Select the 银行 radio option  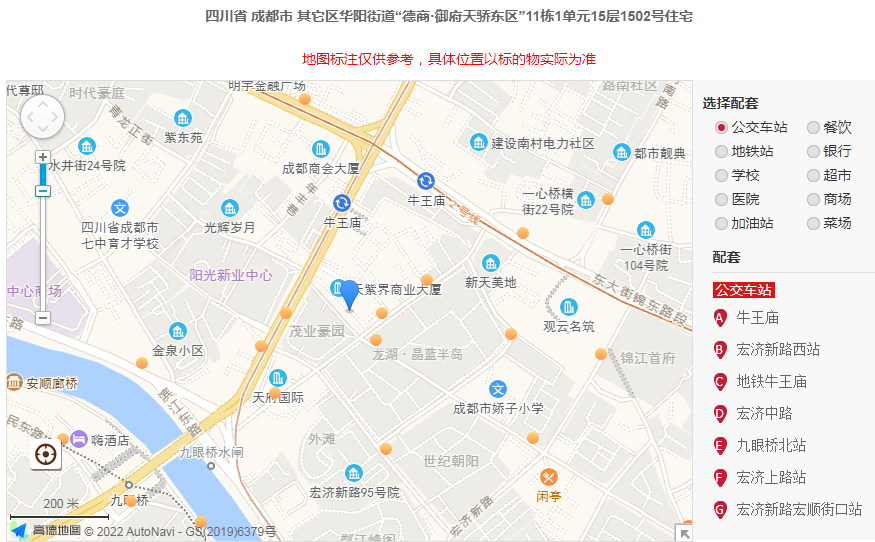coord(813,151)
